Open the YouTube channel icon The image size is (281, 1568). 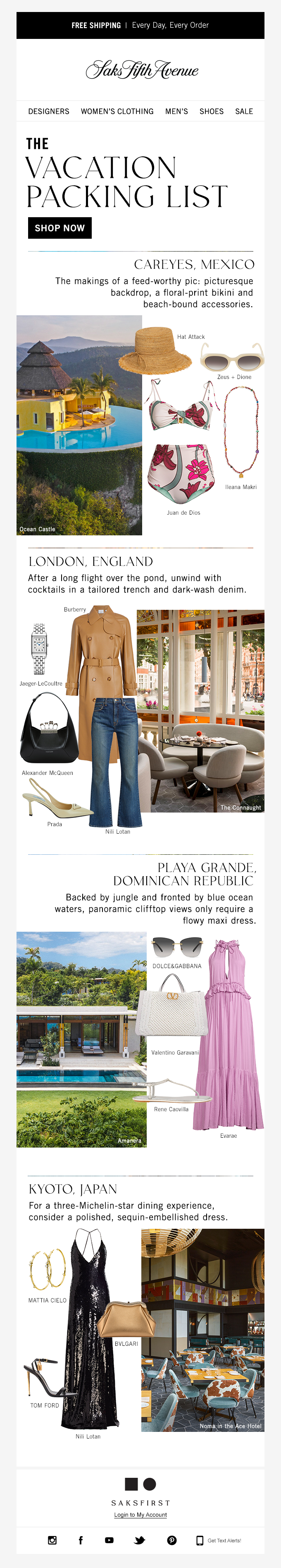[x=110, y=1540]
